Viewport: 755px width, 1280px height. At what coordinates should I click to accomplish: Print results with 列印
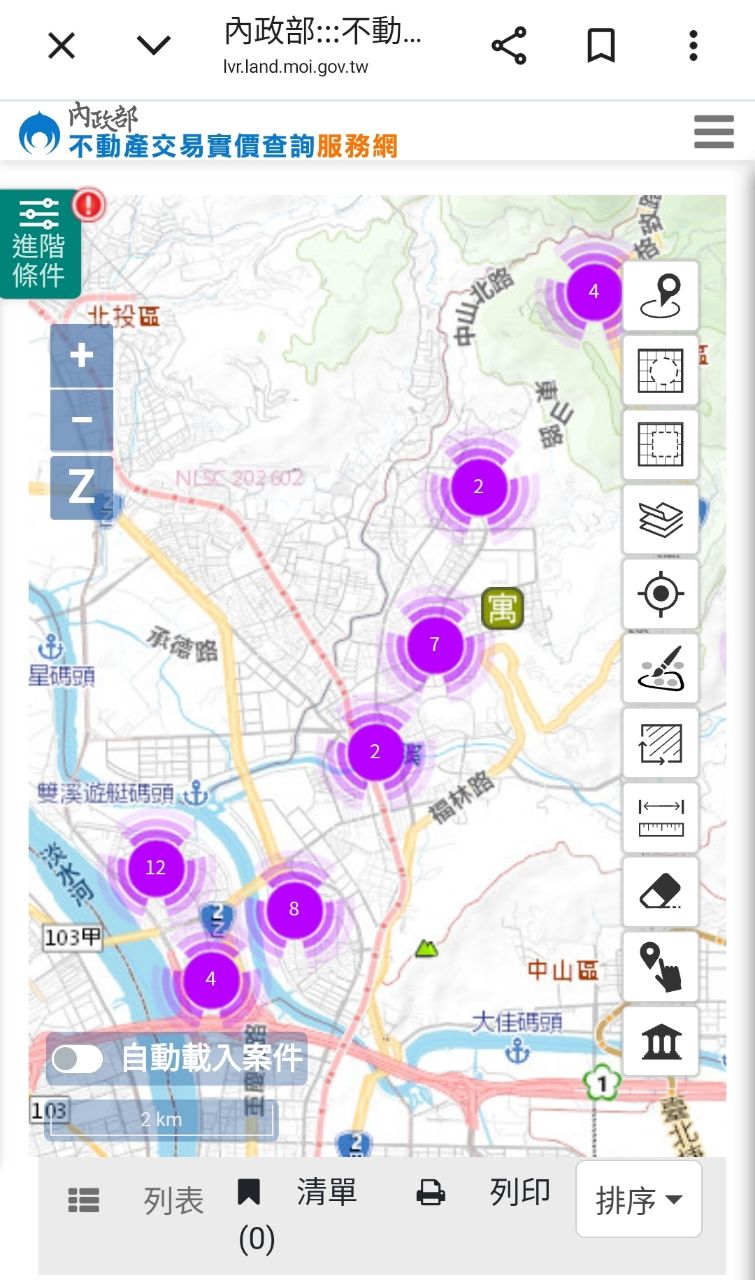pyautogui.click(x=484, y=1192)
